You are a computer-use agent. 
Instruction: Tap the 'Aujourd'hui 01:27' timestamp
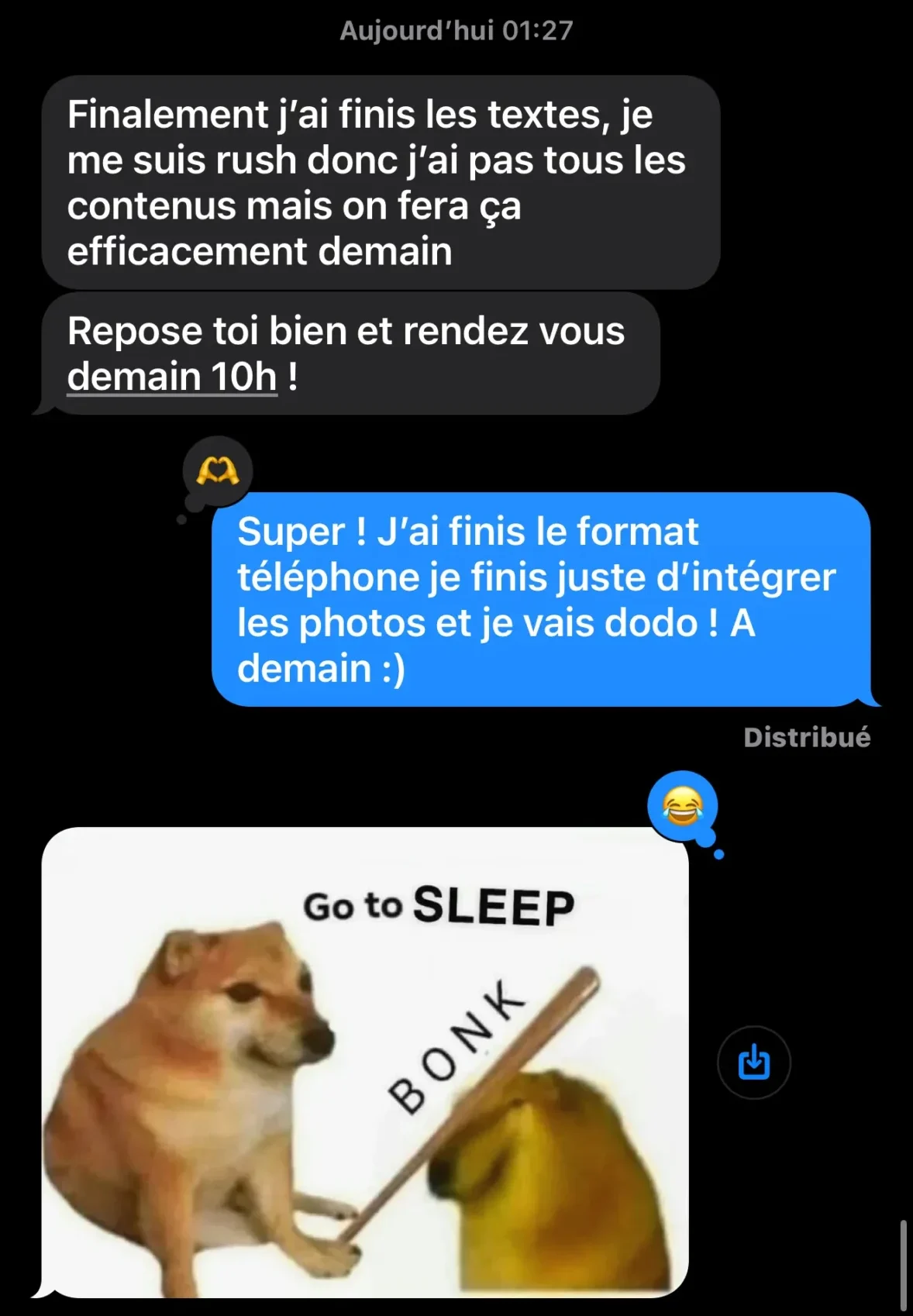[456, 31]
